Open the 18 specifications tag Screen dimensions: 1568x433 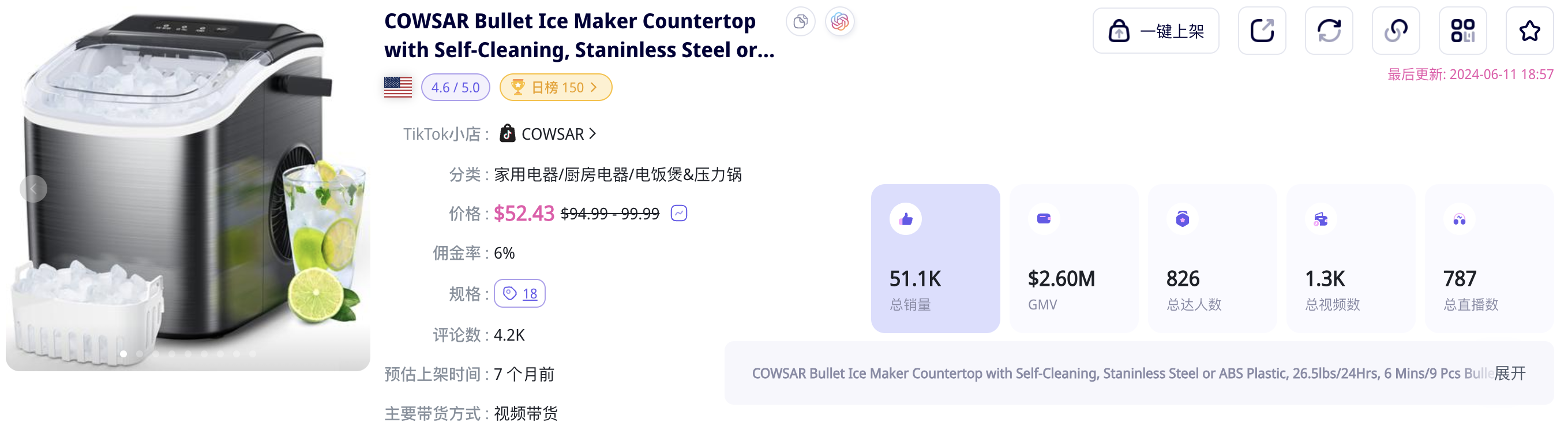(519, 293)
